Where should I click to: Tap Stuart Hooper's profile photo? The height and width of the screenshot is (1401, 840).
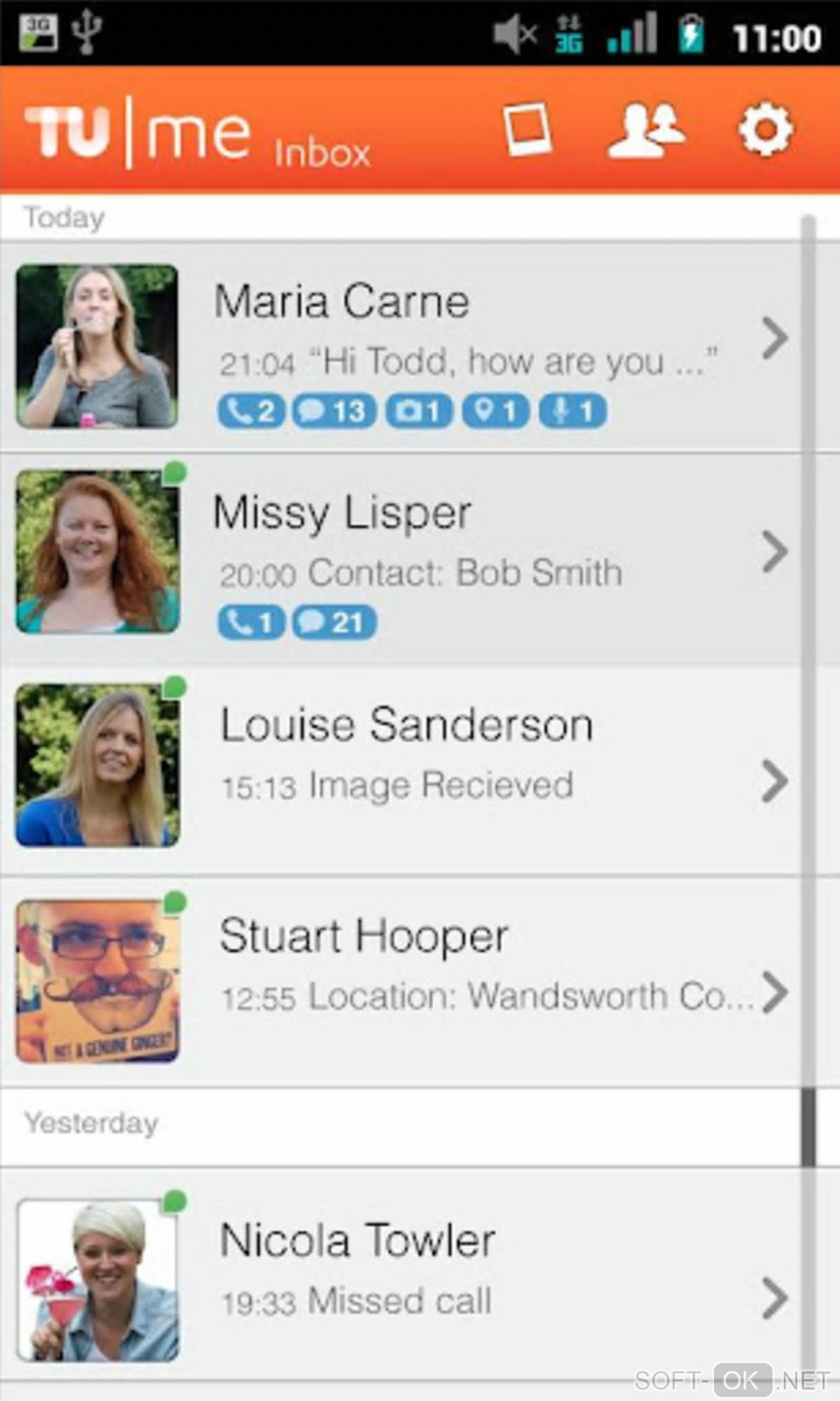pos(97,980)
